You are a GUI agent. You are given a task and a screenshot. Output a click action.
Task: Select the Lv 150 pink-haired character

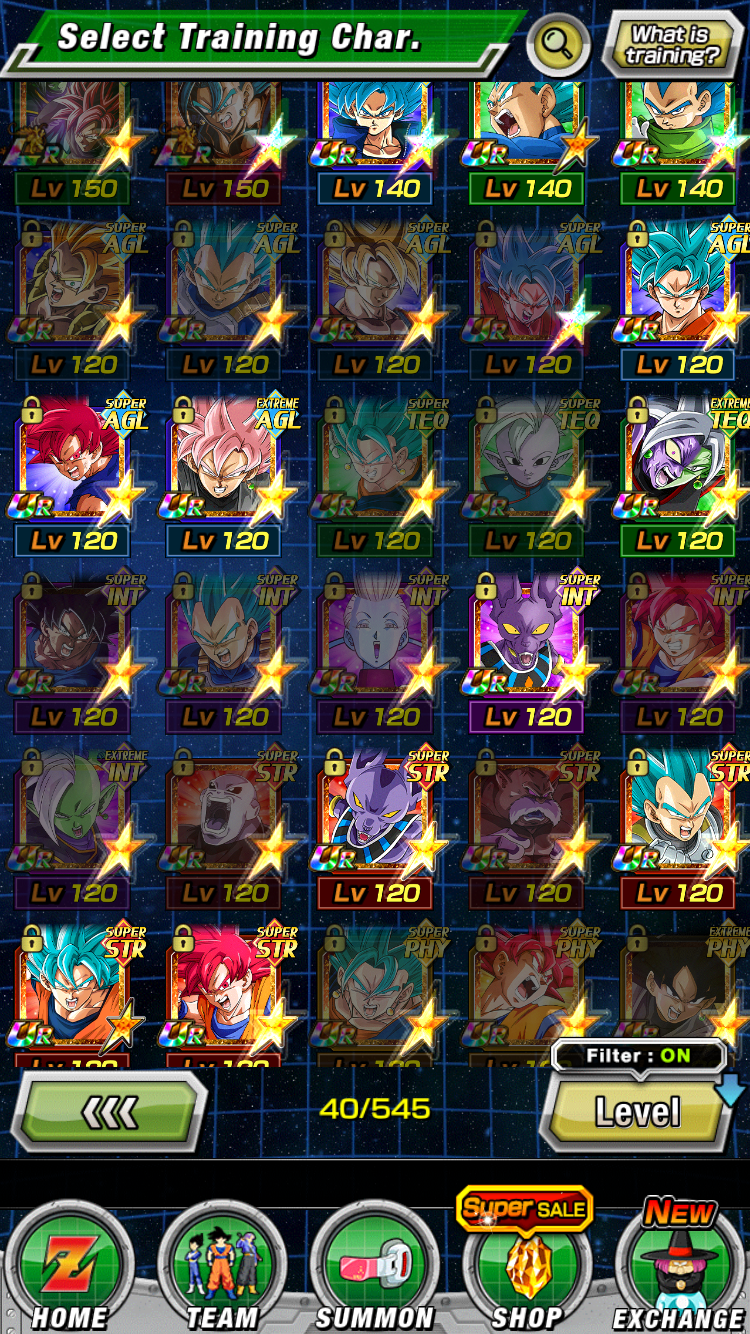[73, 130]
